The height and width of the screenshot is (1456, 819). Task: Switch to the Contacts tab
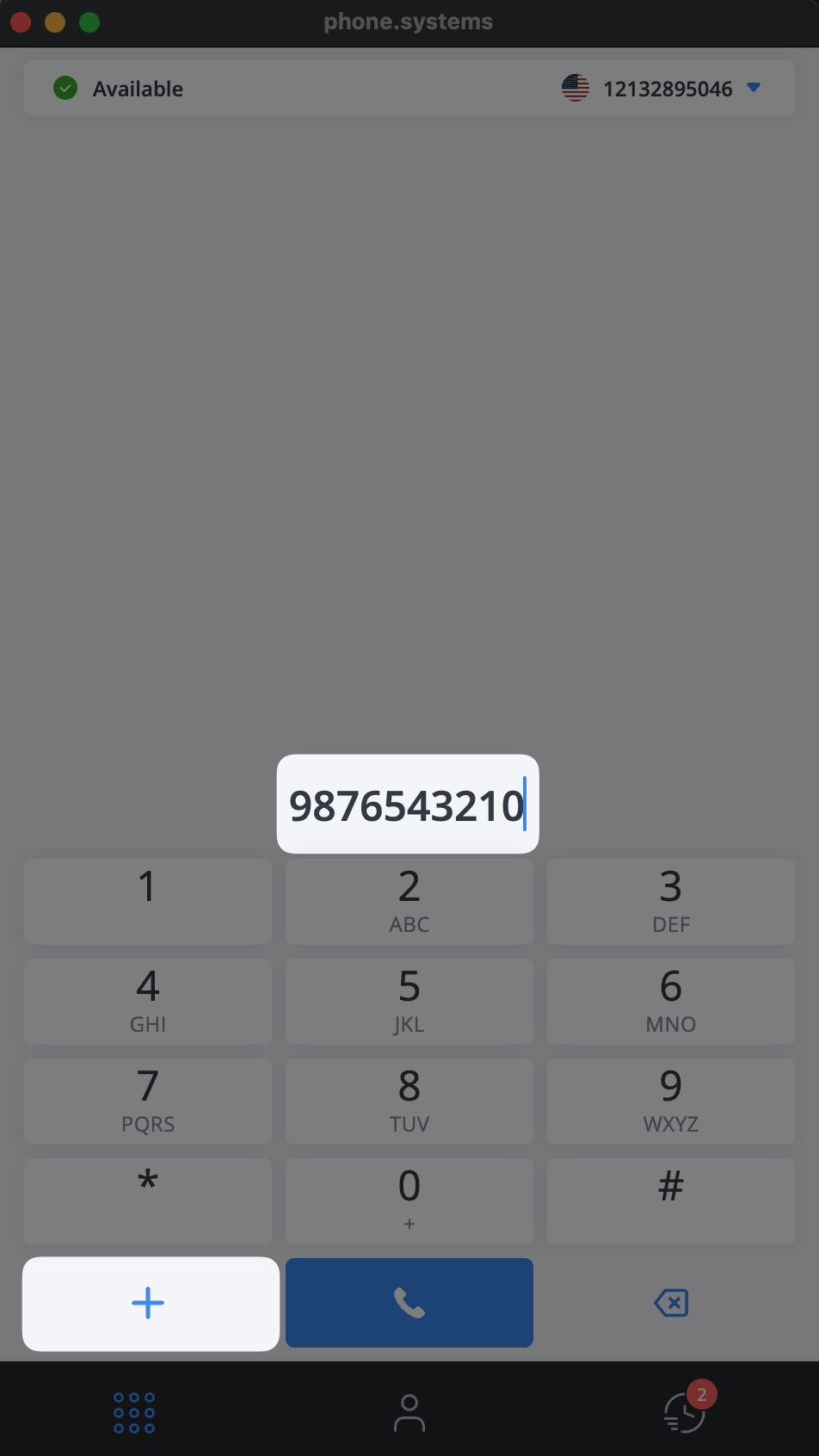[409, 1413]
